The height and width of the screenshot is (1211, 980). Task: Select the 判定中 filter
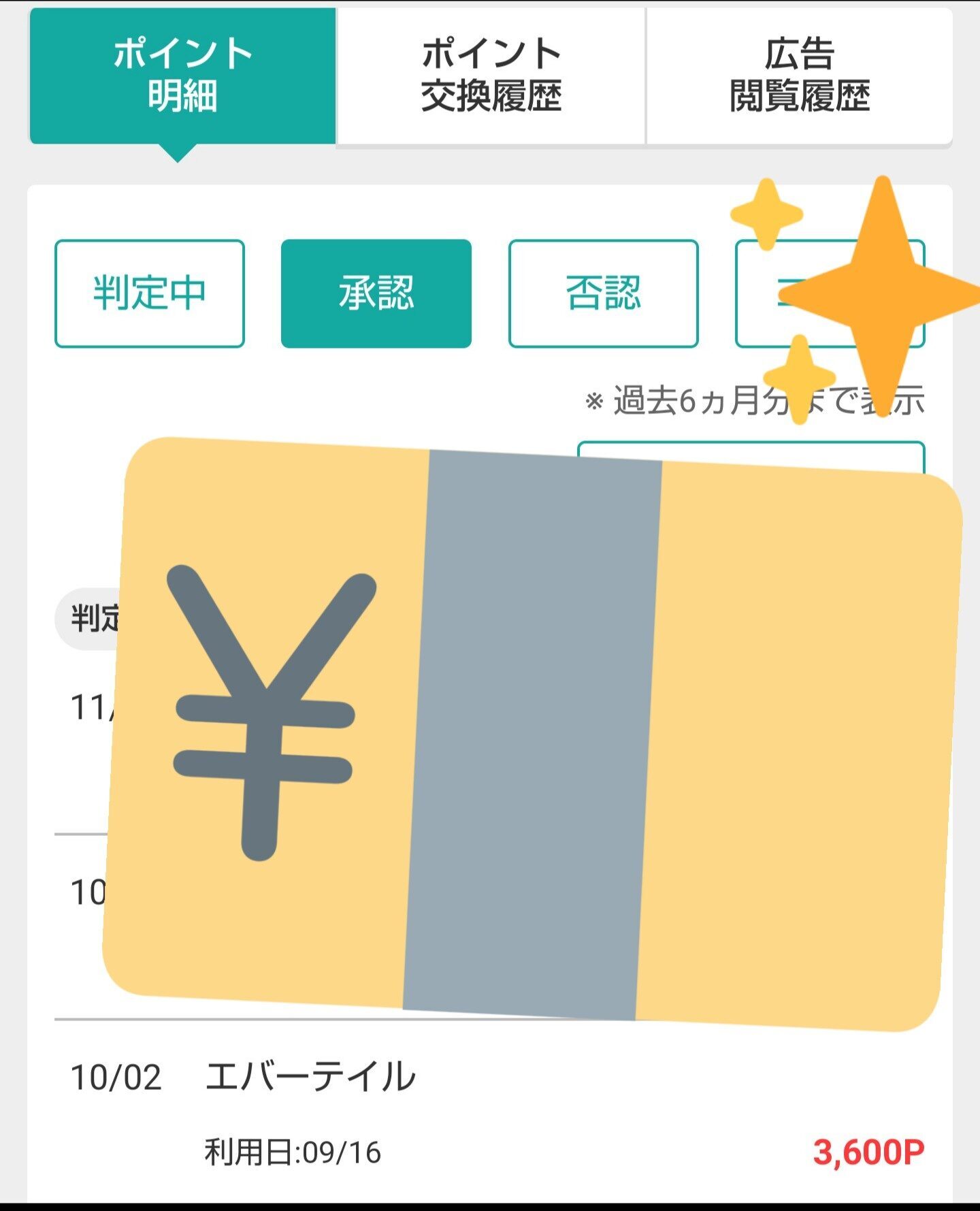point(150,293)
